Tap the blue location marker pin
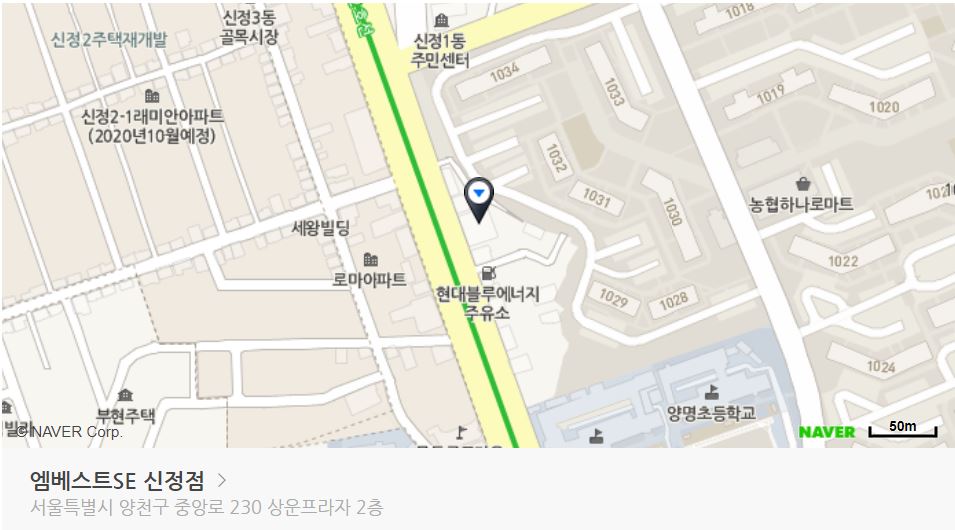 tap(480, 197)
